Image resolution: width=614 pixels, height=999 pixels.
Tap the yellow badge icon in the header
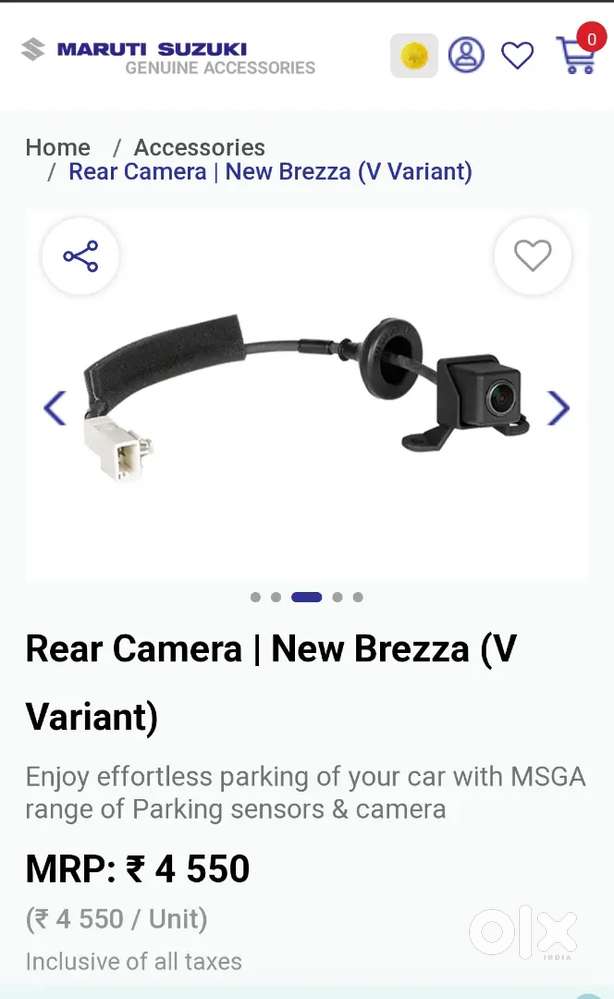click(x=414, y=56)
